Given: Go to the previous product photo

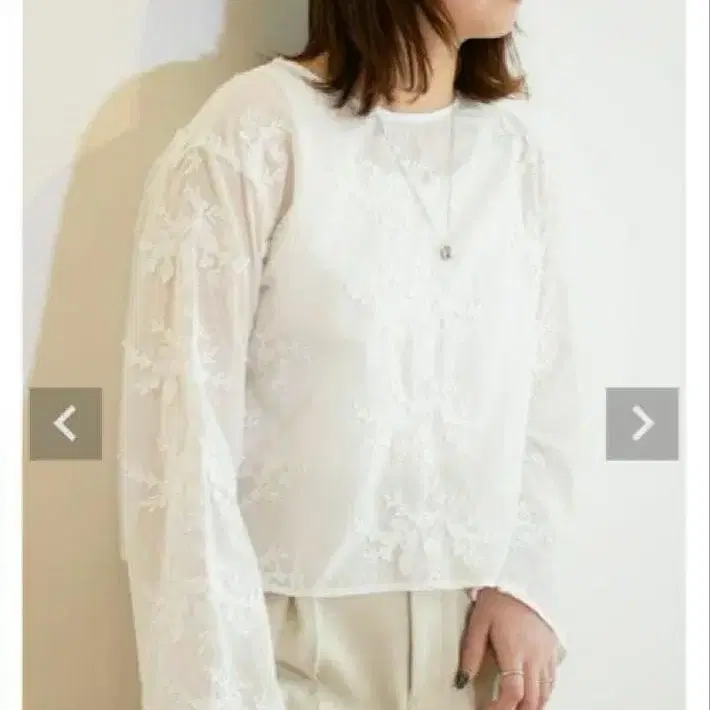Looking at the screenshot, I should click(x=65, y=424).
